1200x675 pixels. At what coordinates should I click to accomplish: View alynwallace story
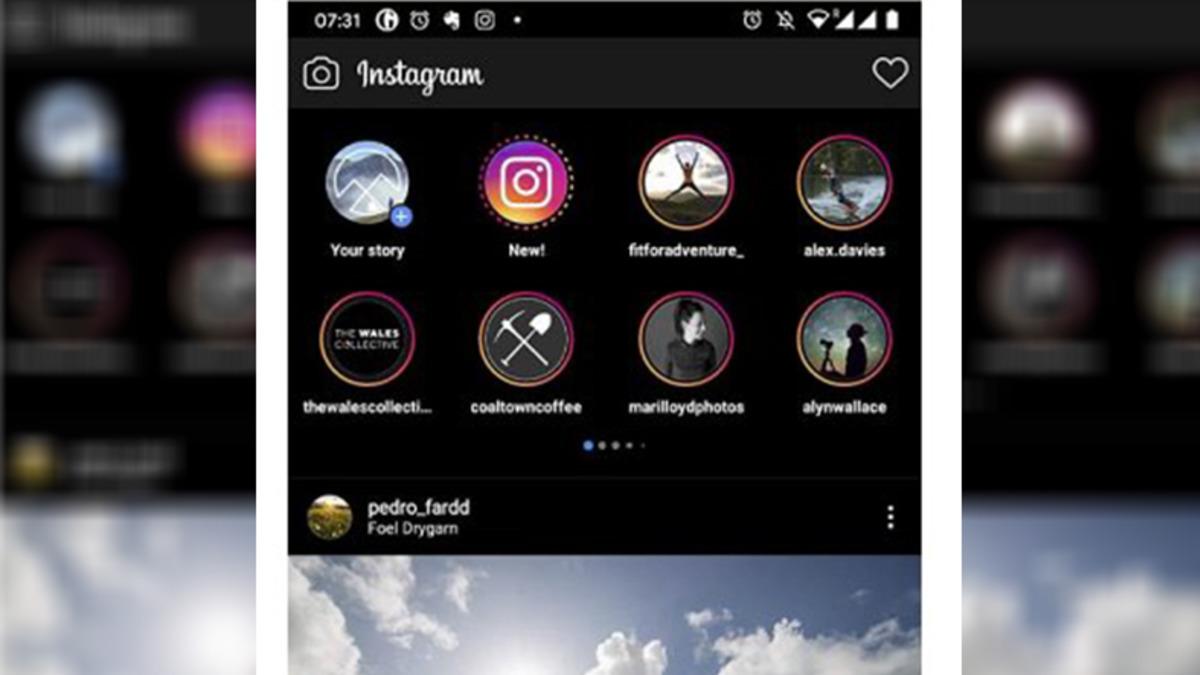[x=844, y=340]
